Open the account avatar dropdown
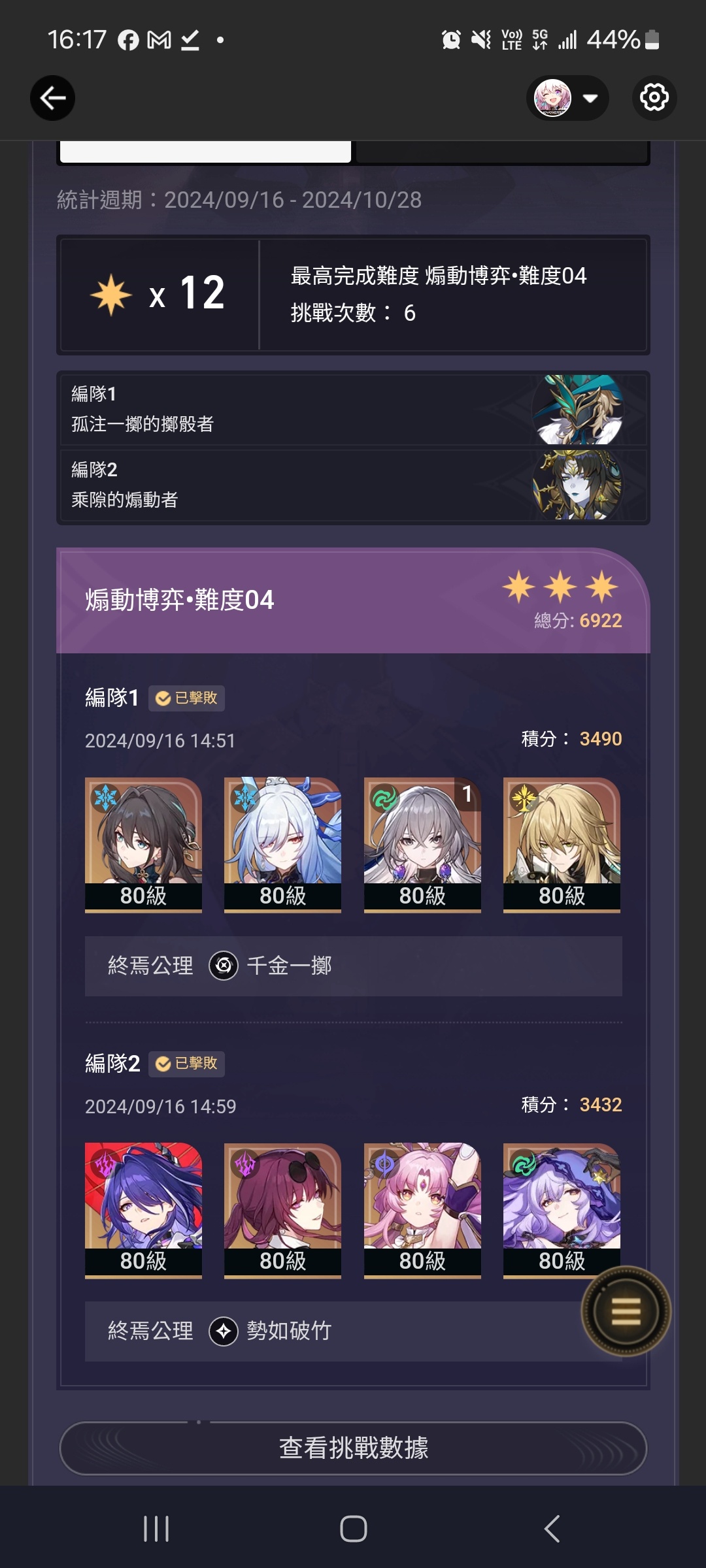This screenshot has width=706, height=1568. pyautogui.click(x=567, y=98)
